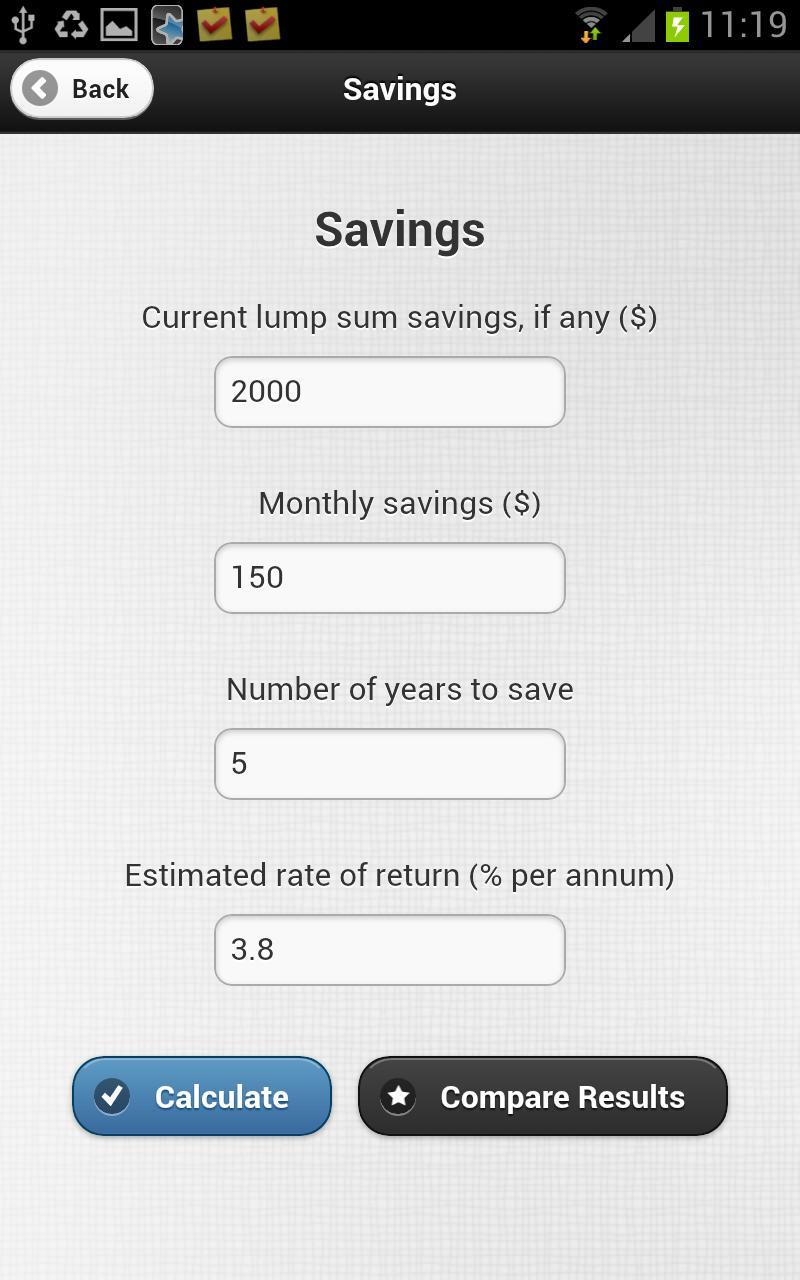Edit the current lump sum savings field
Image resolution: width=800 pixels, height=1280 pixels.
click(390, 392)
